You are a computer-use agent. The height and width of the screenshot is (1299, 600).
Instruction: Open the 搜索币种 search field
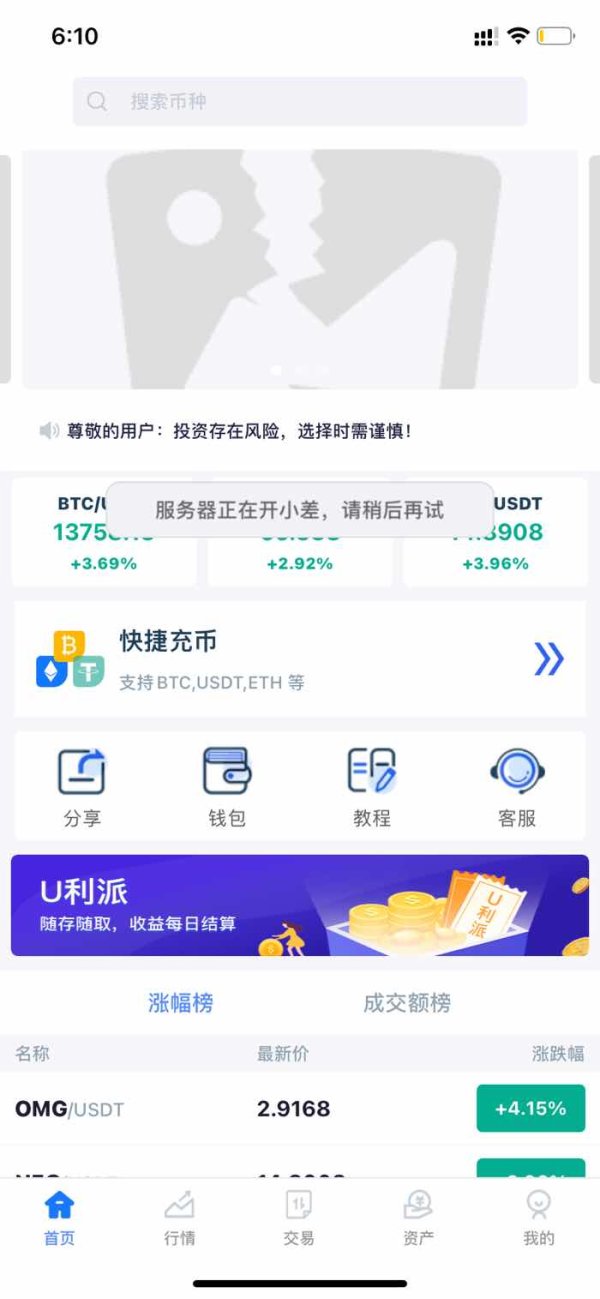pyautogui.click(x=300, y=101)
